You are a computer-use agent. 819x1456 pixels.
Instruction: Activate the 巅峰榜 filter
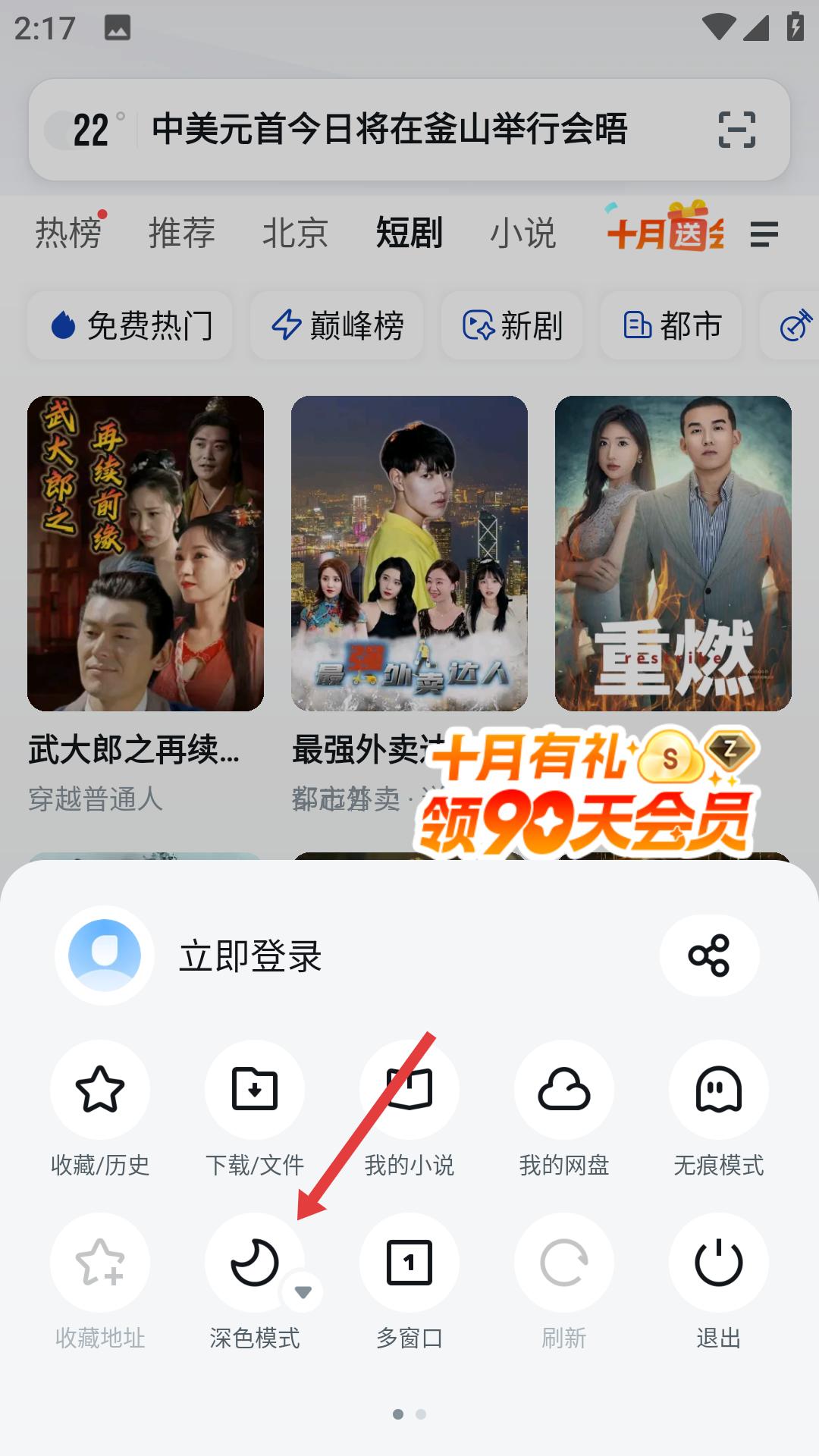point(336,325)
